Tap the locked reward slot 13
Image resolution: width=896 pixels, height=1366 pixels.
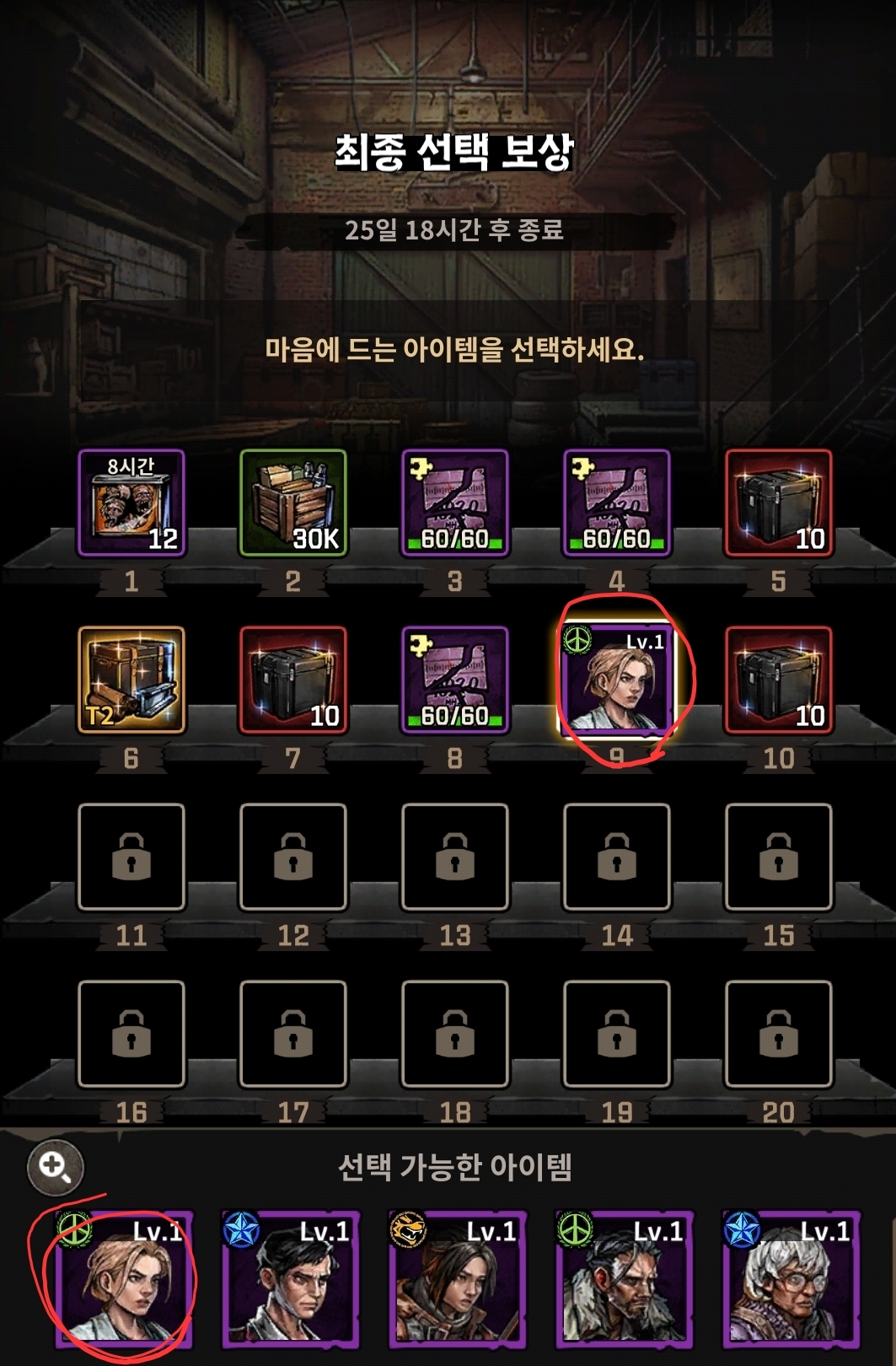[x=455, y=857]
